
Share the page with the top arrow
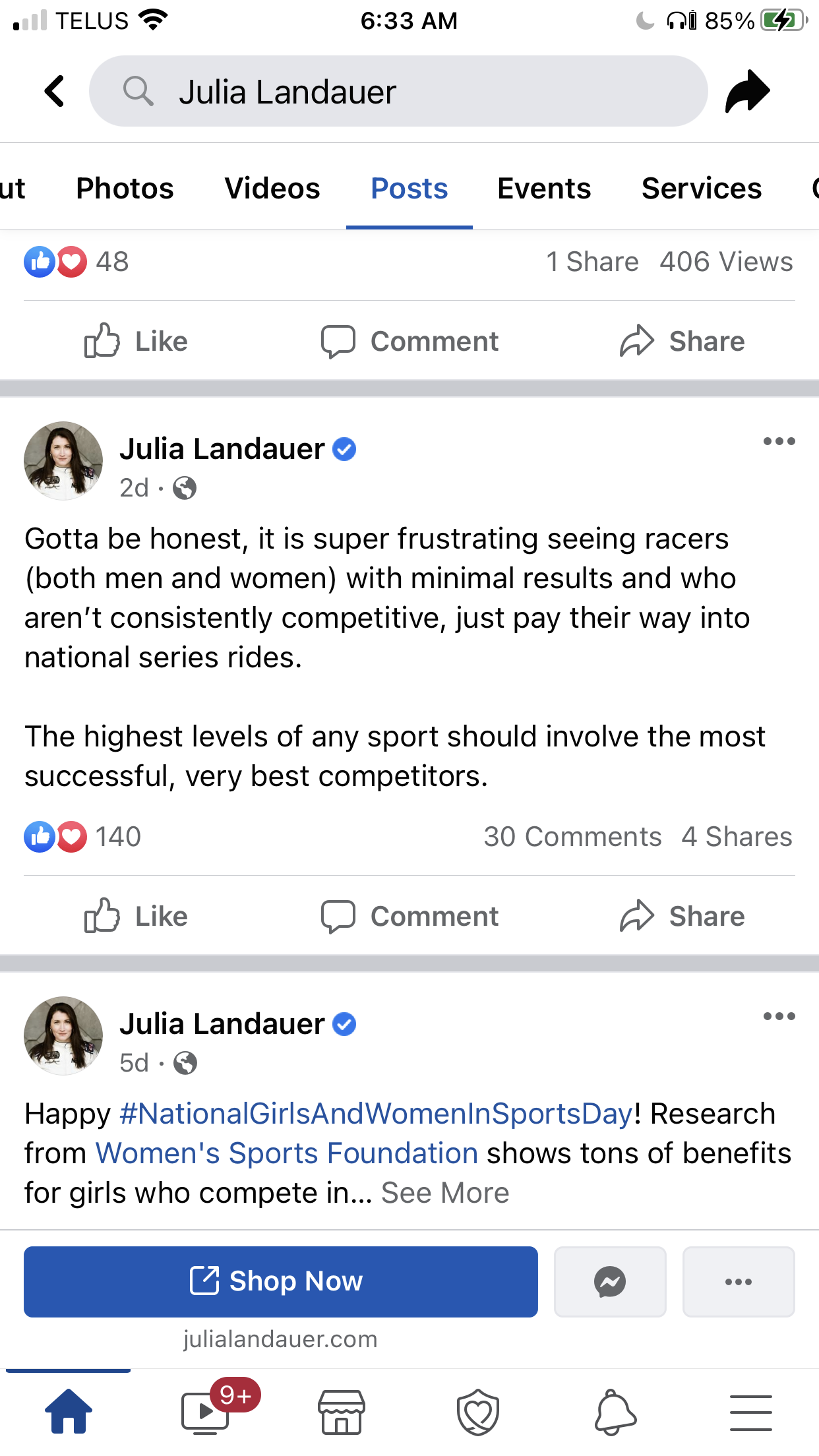[747, 91]
